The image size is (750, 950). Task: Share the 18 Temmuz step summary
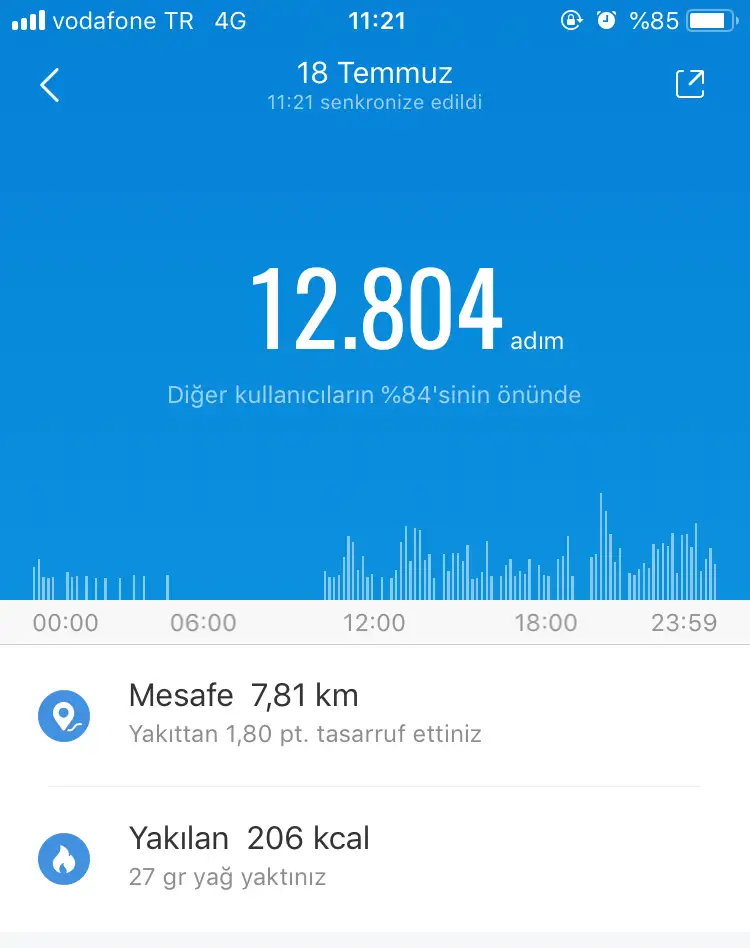pyautogui.click(x=690, y=84)
